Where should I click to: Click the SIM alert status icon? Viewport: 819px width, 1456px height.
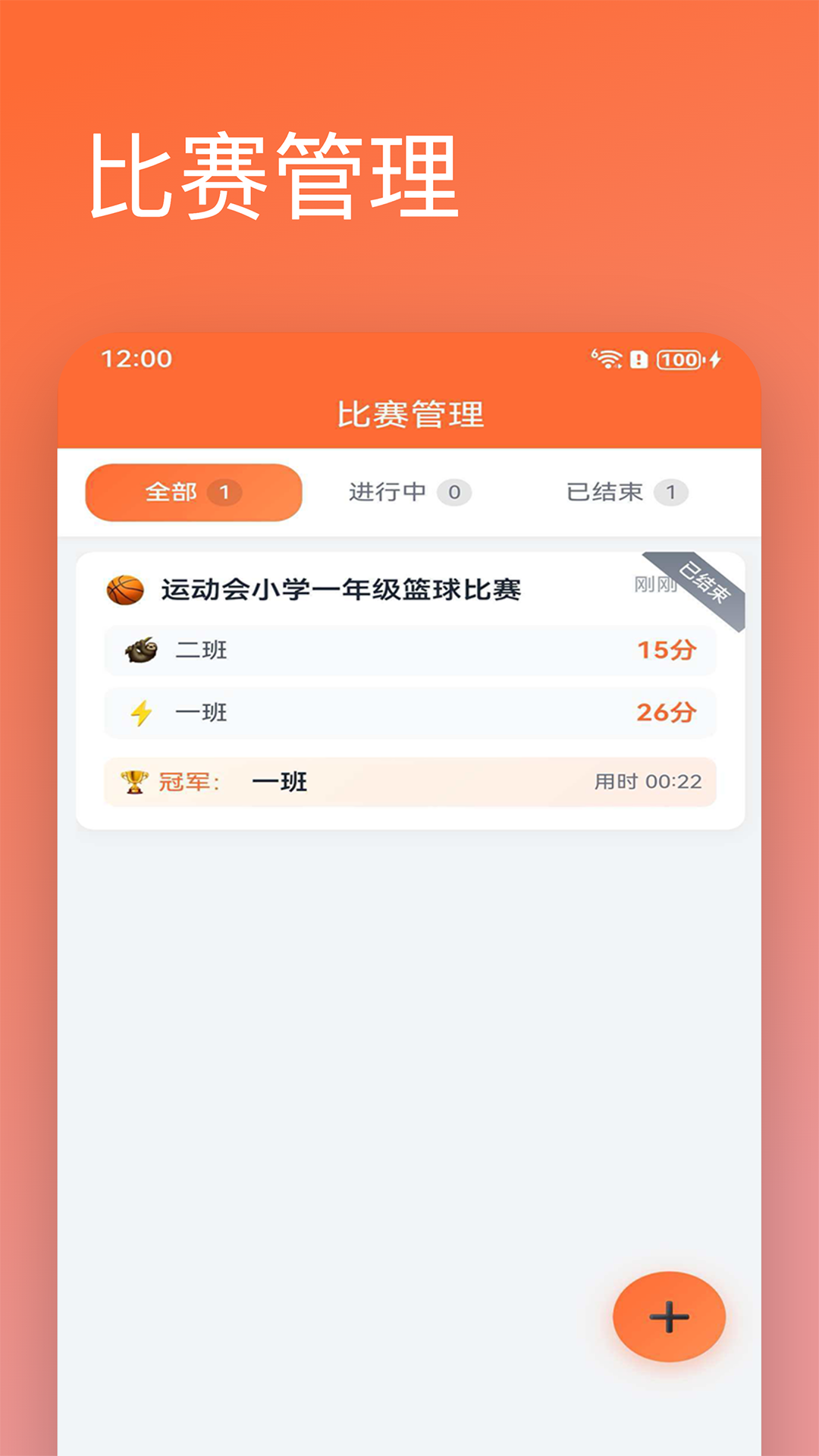click(639, 361)
